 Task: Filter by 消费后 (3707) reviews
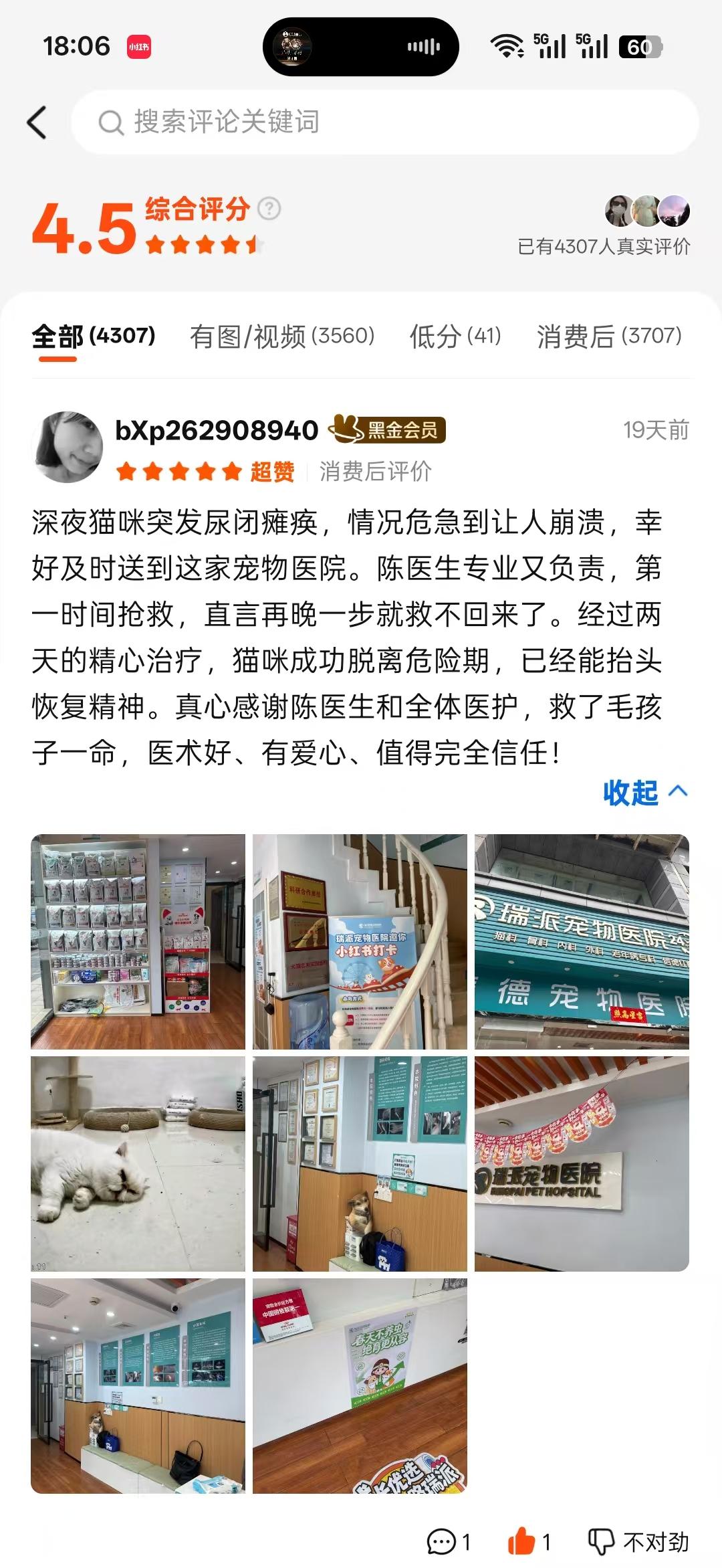(609, 336)
